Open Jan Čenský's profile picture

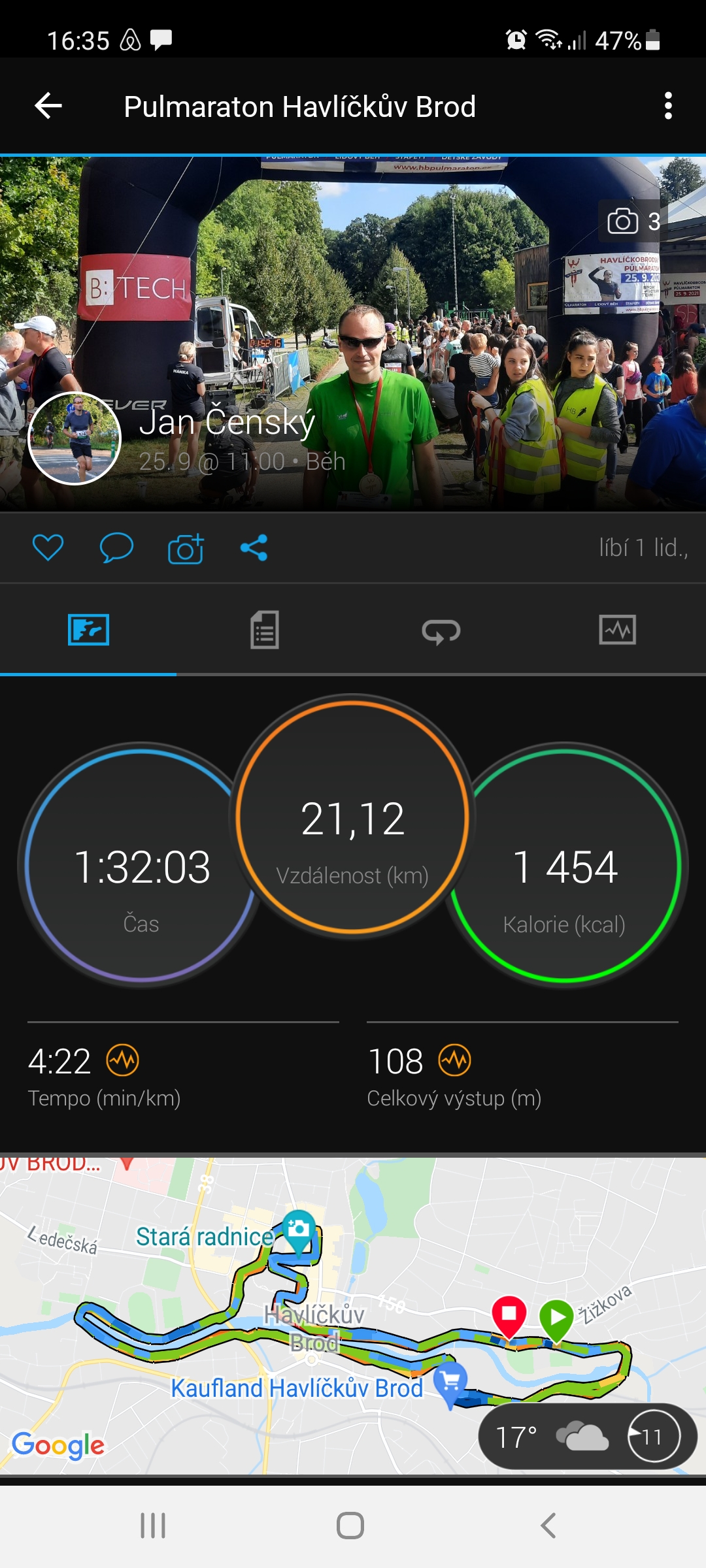coord(75,438)
